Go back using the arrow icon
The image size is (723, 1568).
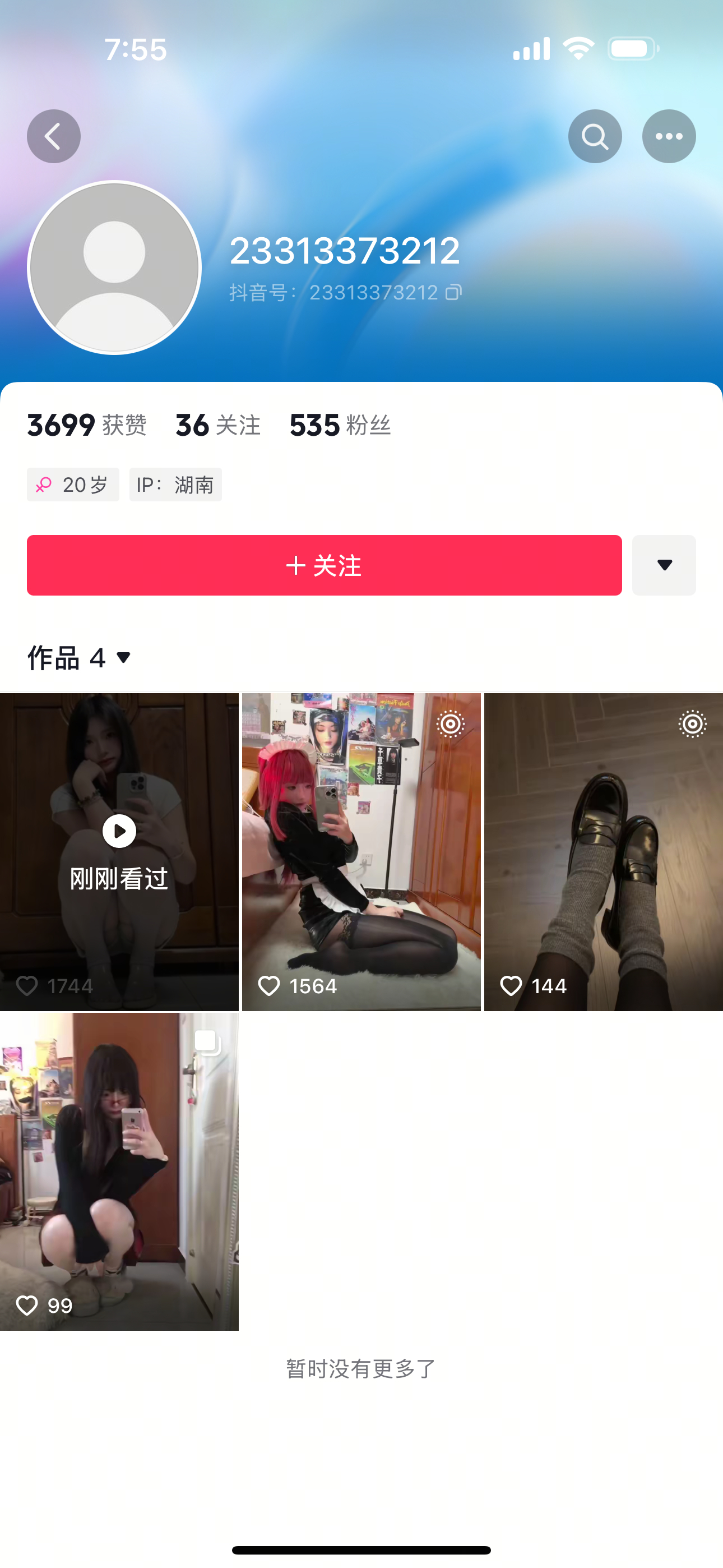coord(54,136)
